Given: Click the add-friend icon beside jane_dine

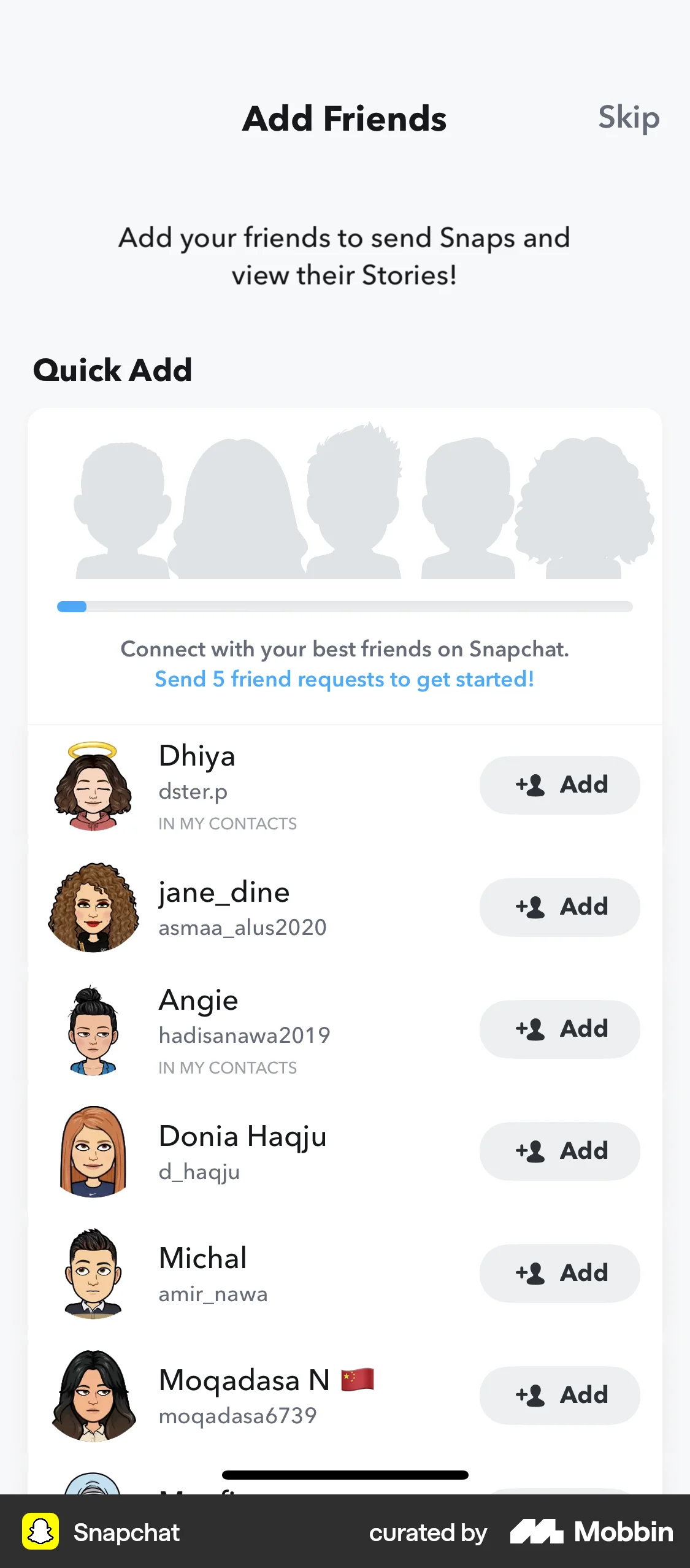Looking at the screenshot, I should pos(532,907).
